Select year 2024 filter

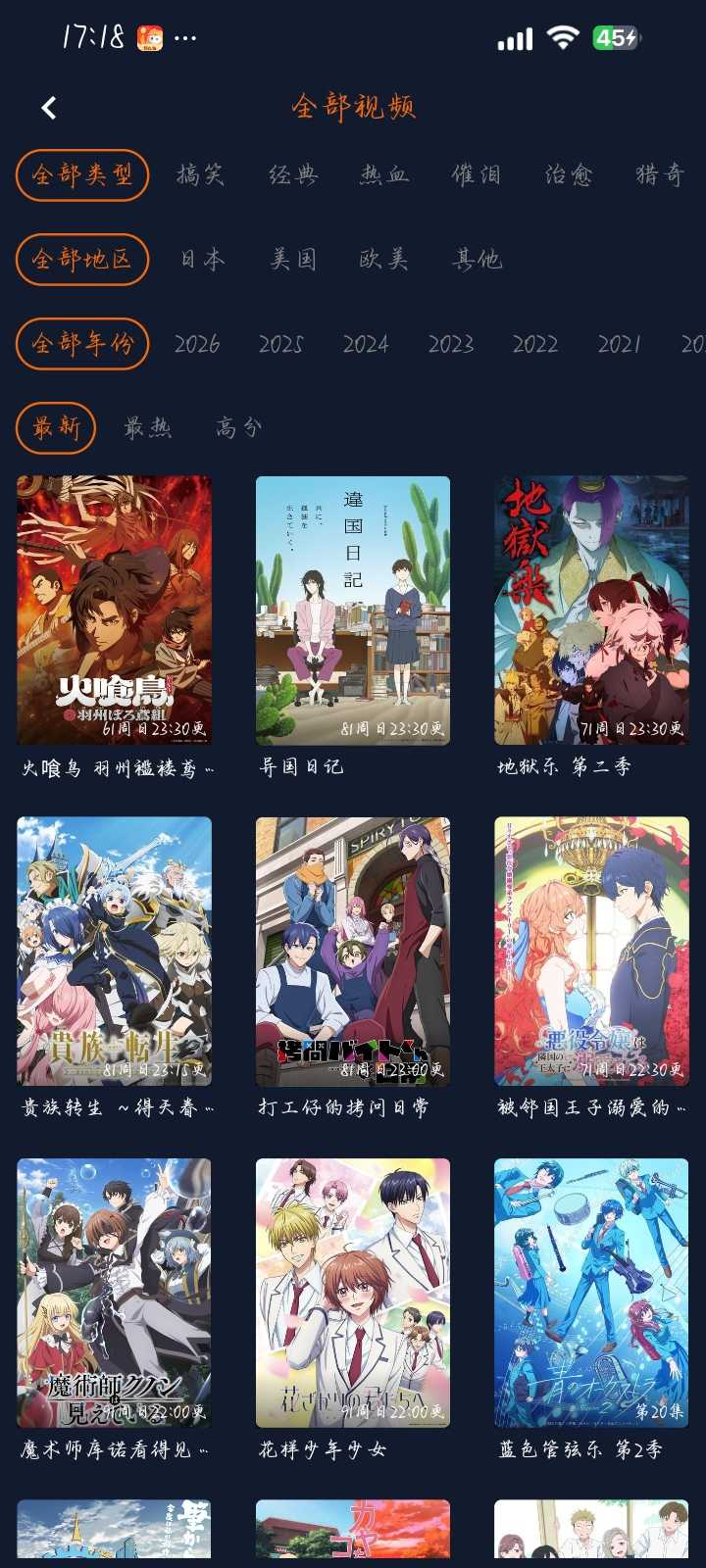click(366, 344)
